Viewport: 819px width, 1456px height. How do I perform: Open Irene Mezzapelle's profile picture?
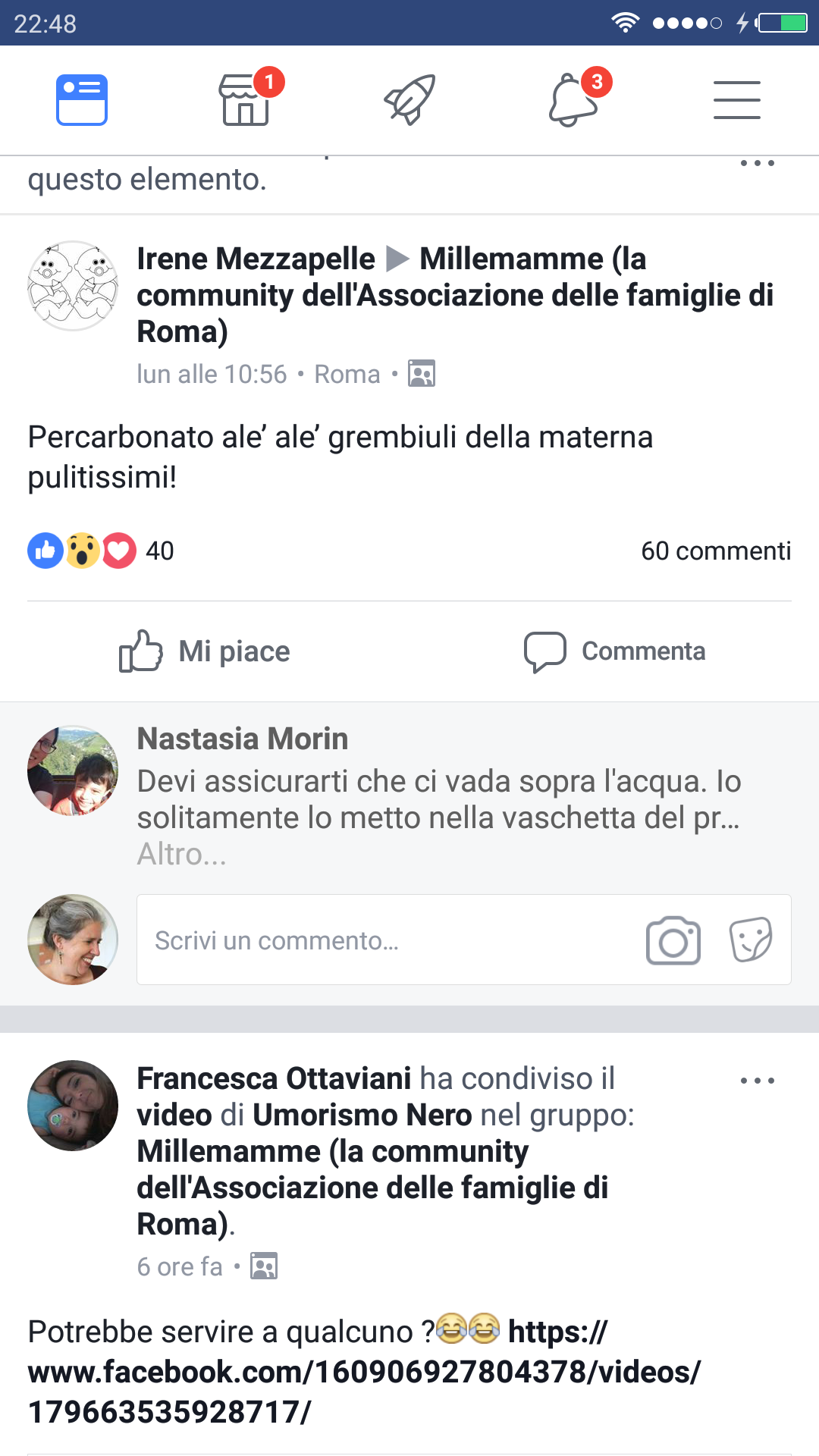pyautogui.click(x=73, y=286)
